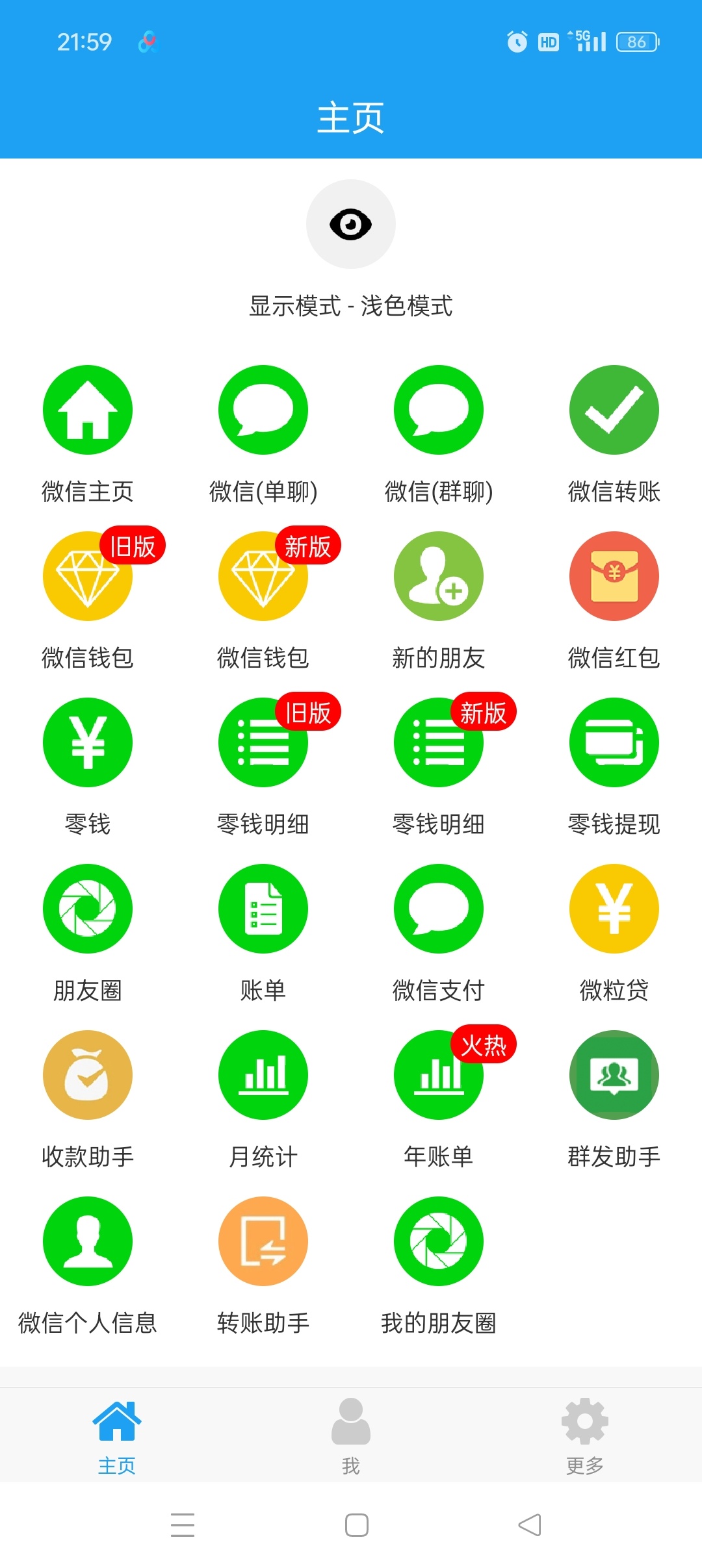The height and width of the screenshot is (1568, 702).
Task: Open 转账助手
Action: pyautogui.click(x=263, y=1241)
